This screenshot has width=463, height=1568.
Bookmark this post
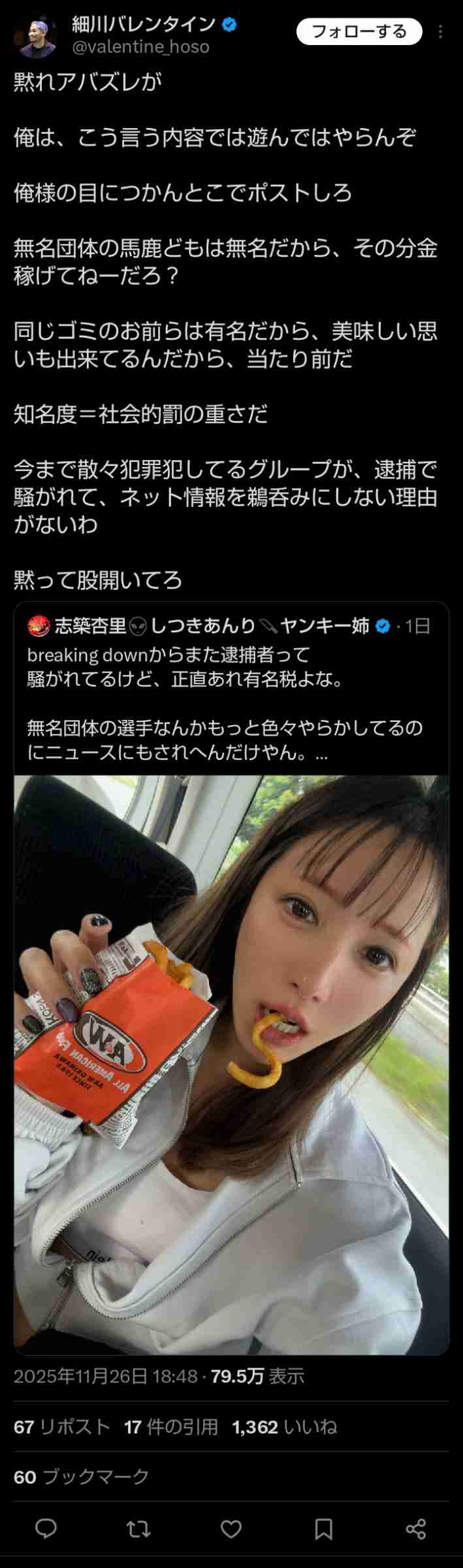coord(324,1529)
